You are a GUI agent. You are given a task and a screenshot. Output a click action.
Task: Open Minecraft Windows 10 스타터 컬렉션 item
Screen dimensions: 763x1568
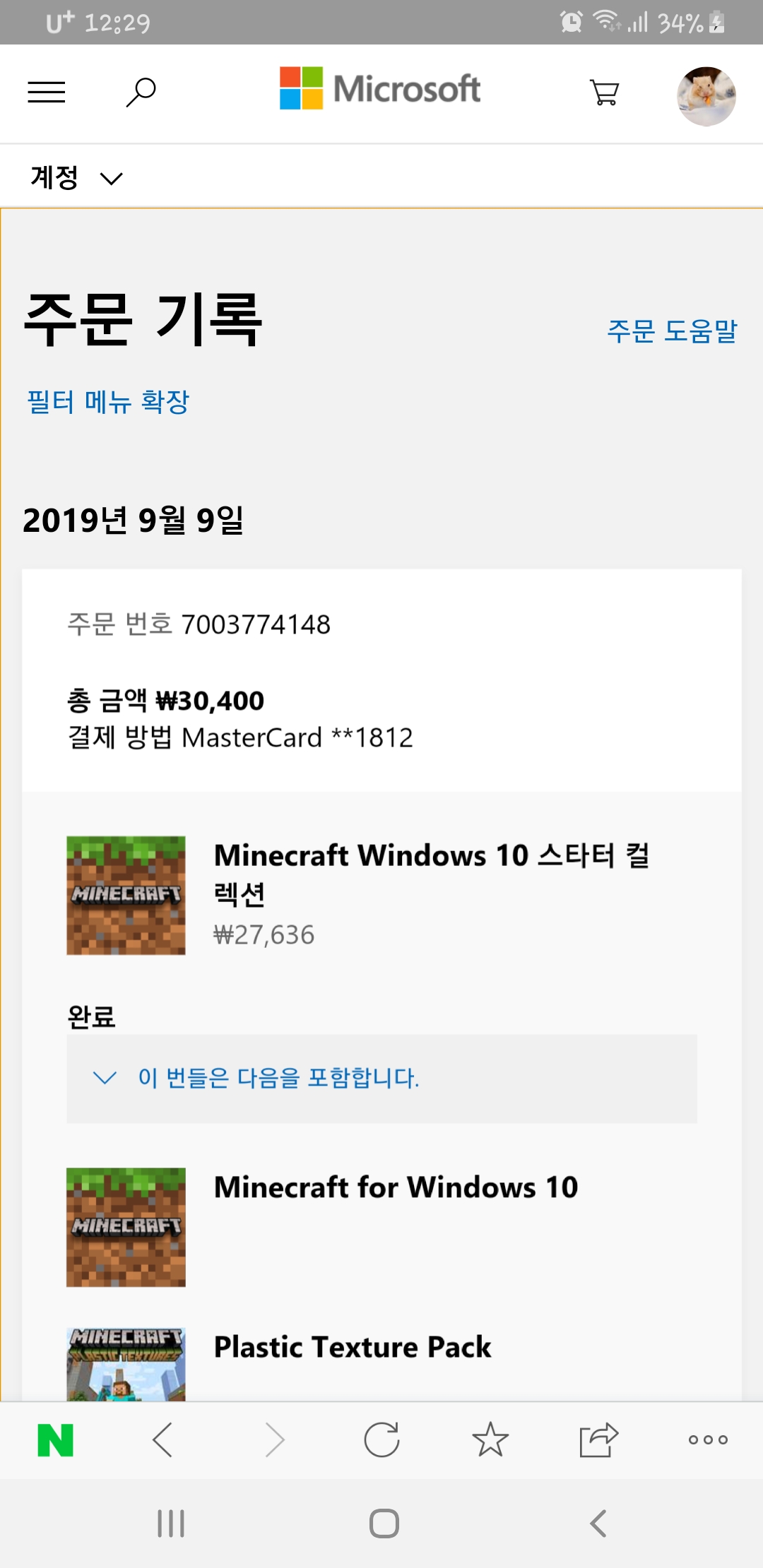(432, 874)
